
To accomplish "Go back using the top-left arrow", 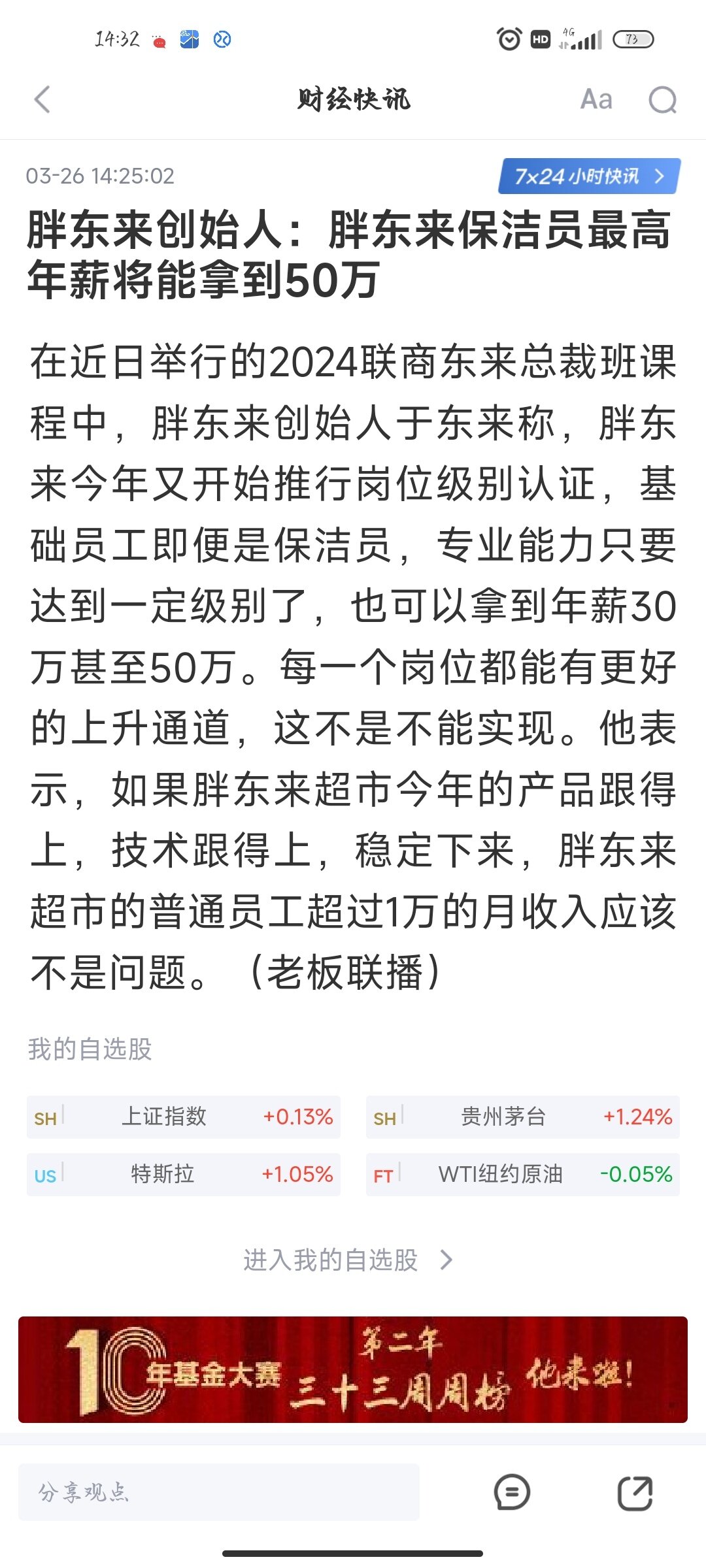I will pos(42,100).
